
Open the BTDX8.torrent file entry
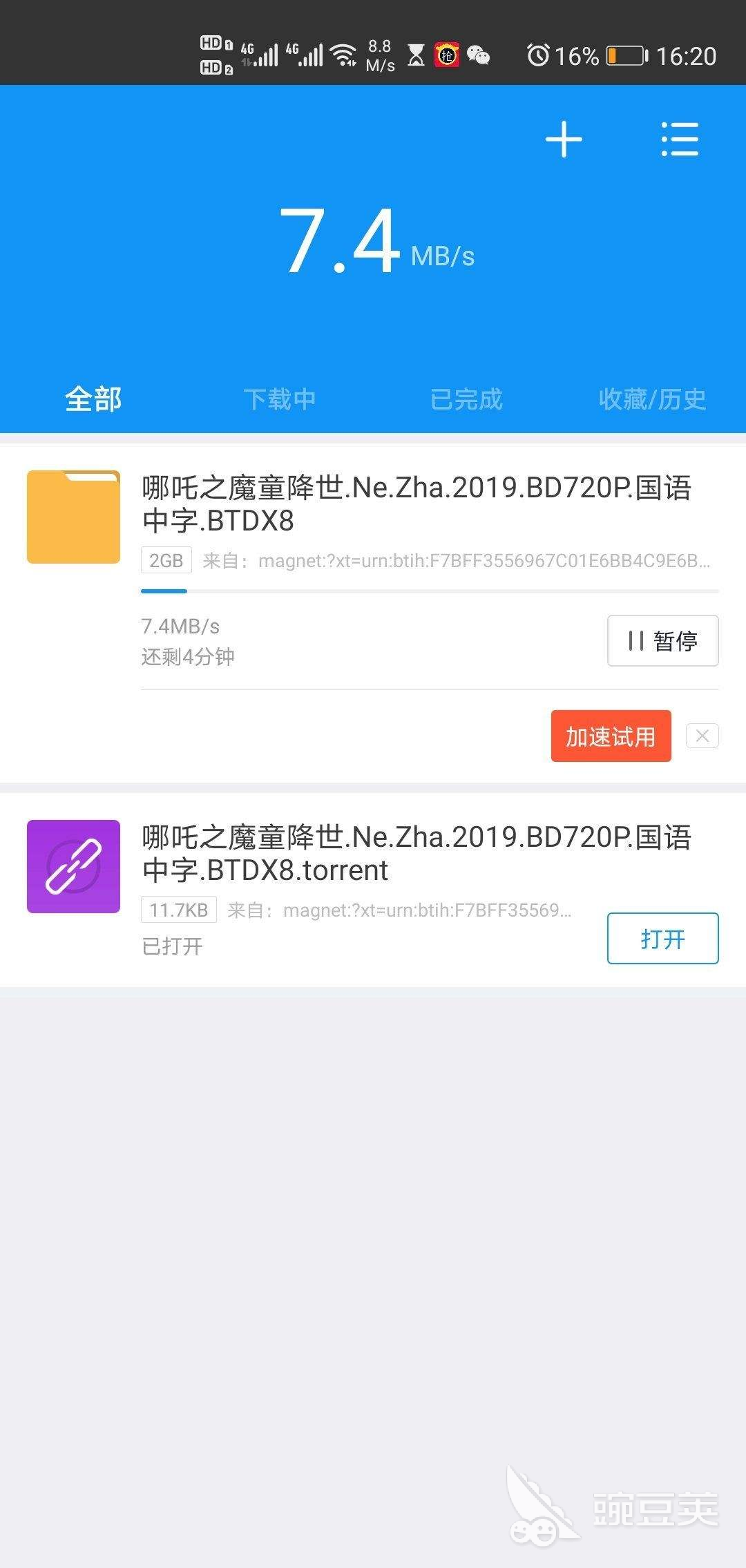coord(373,890)
